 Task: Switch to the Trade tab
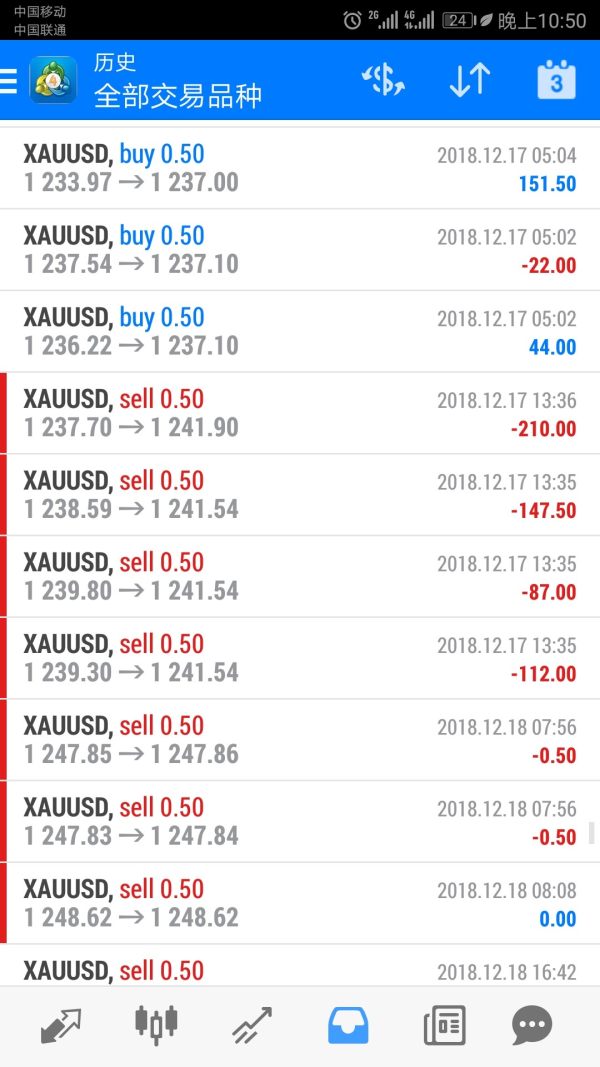pyautogui.click(x=252, y=1025)
